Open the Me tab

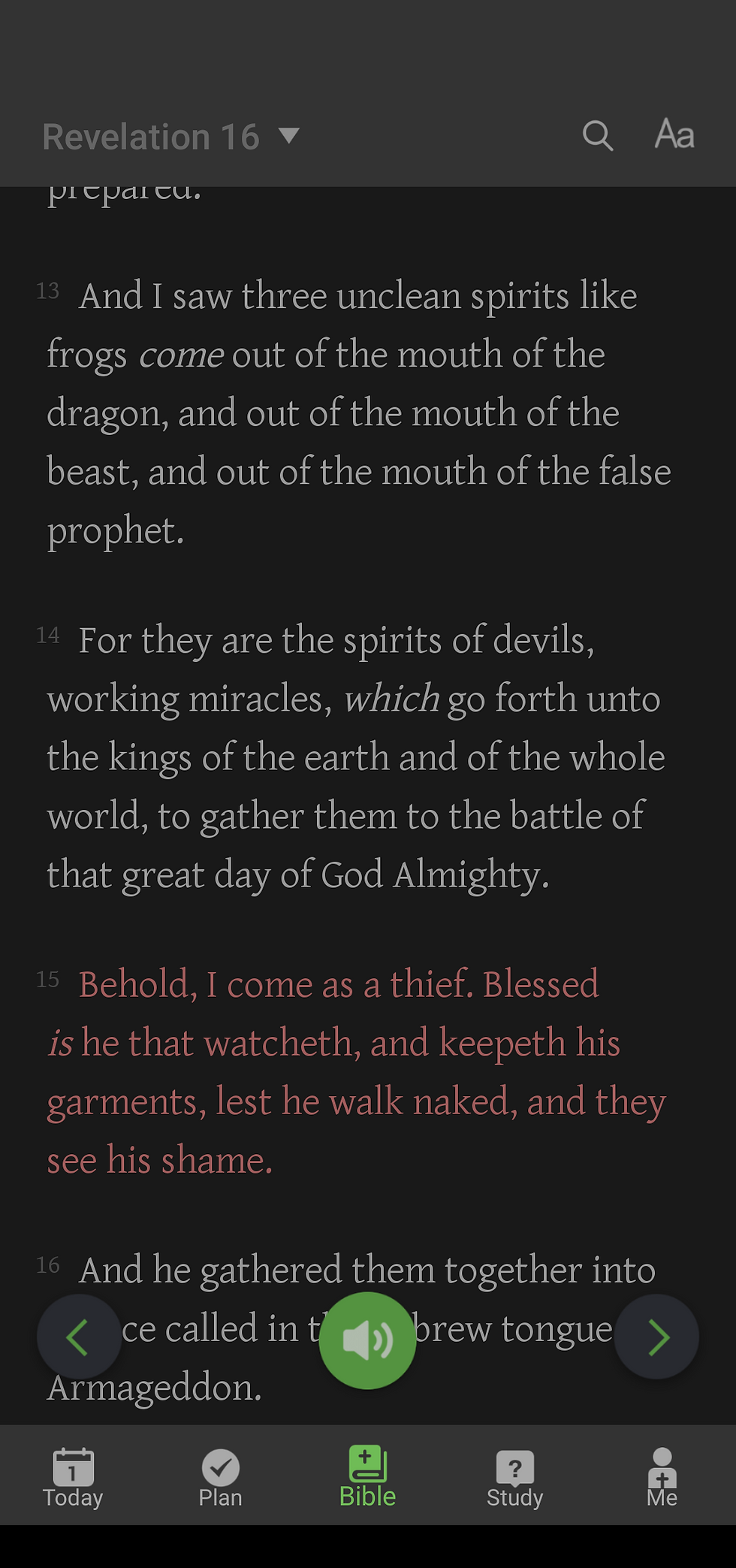coord(662,1477)
